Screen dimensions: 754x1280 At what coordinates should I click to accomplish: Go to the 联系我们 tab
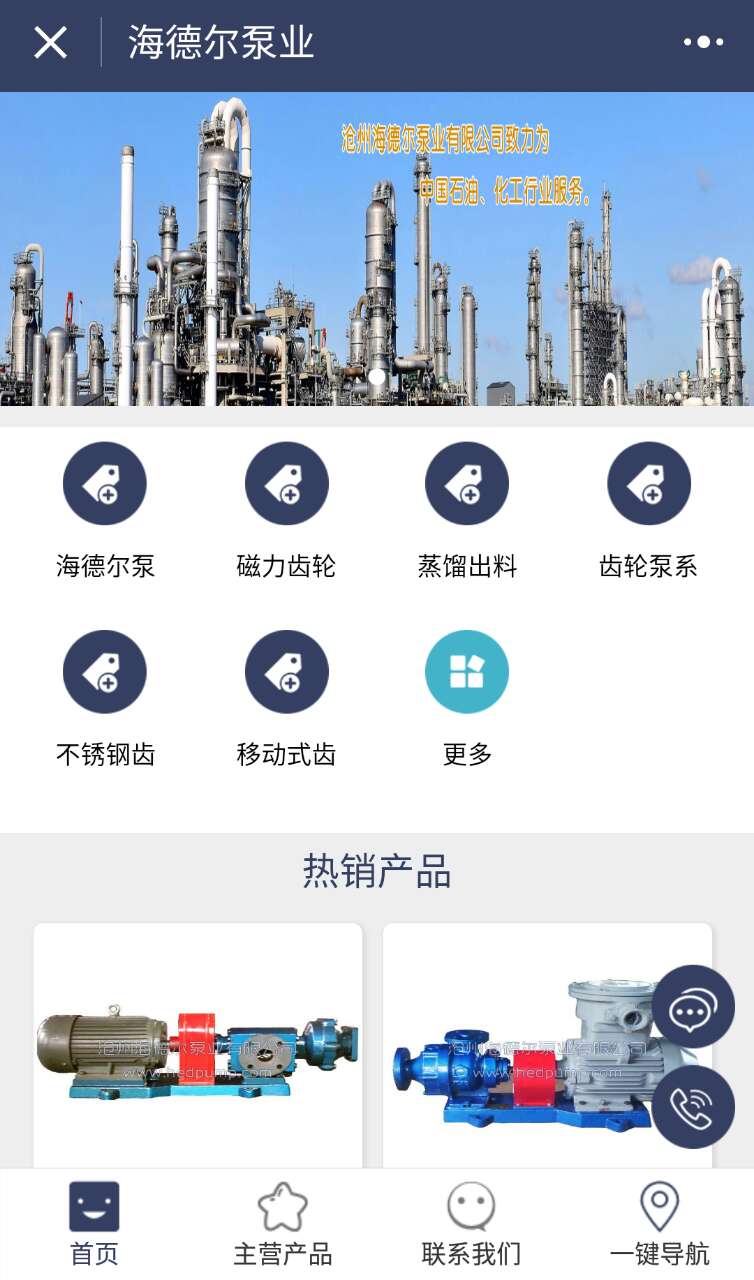tap(471, 1224)
